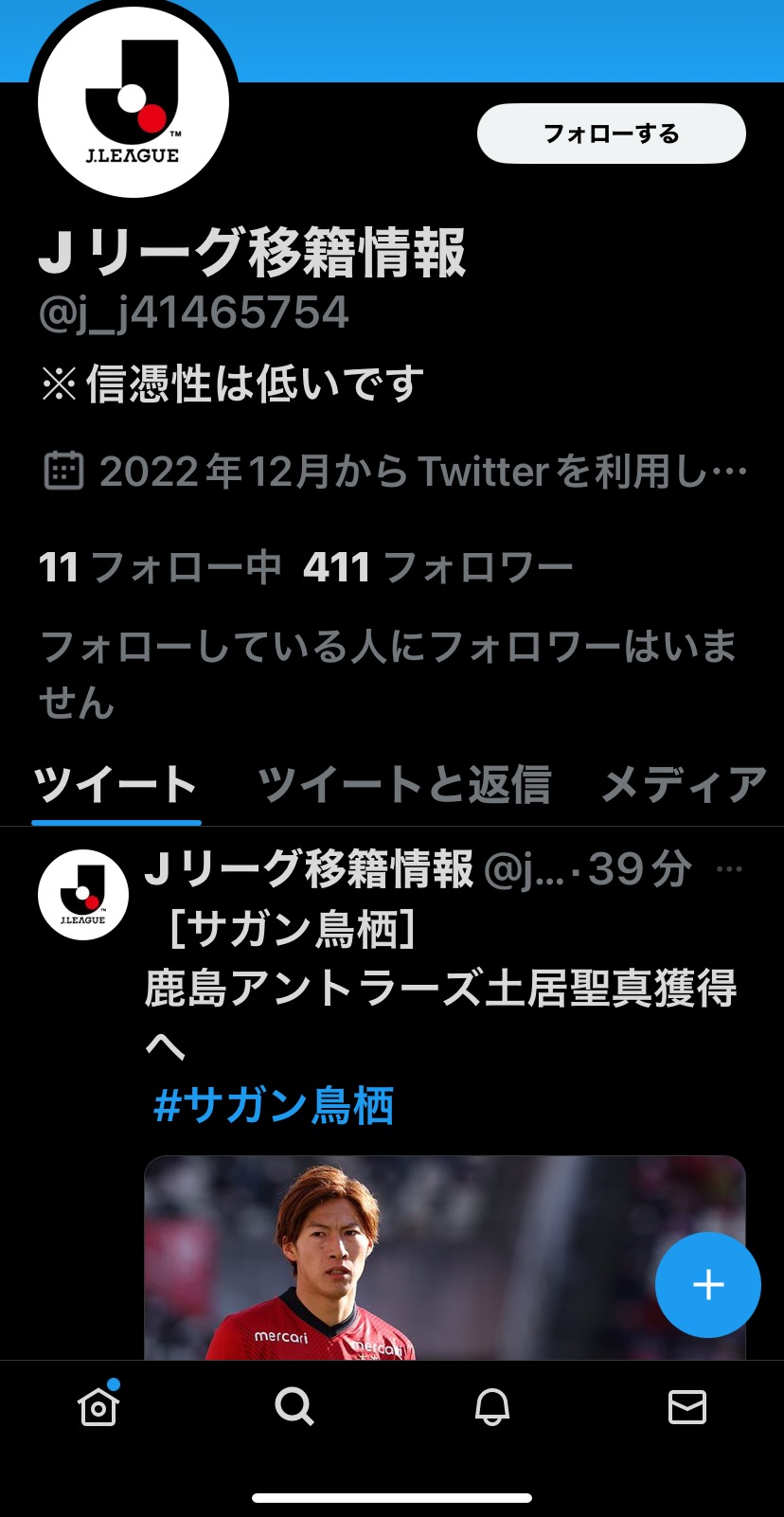Tap the tweet author's small avatar

[83, 895]
